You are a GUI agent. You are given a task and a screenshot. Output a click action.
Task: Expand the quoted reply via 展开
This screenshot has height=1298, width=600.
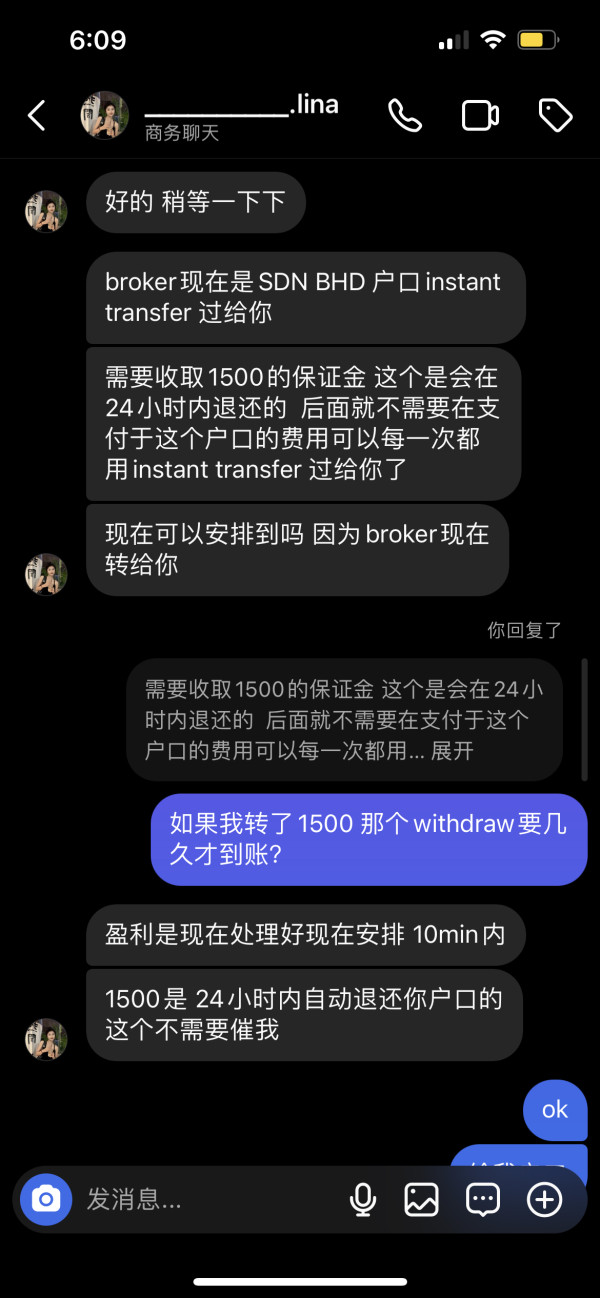[452, 750]
